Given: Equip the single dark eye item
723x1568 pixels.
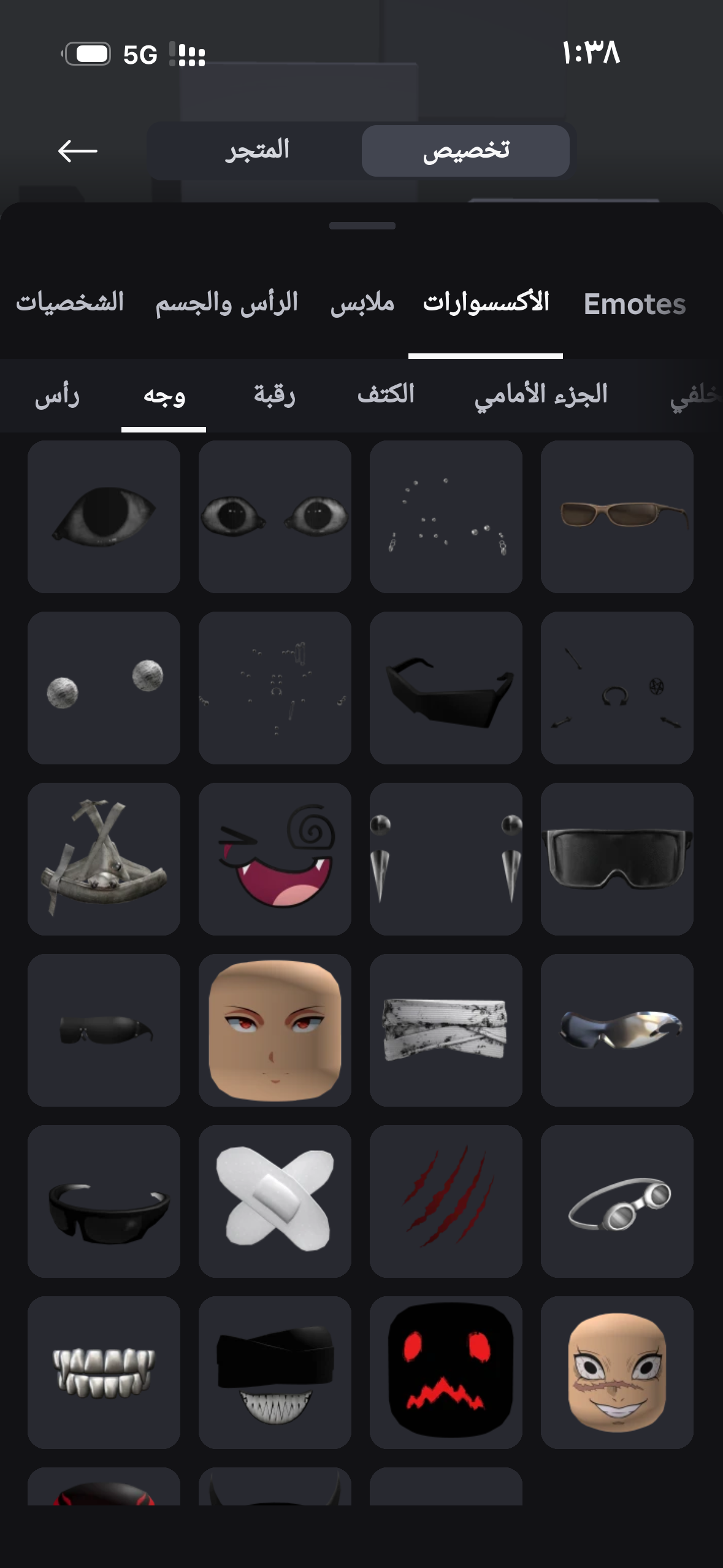Looking at the screenshot, I should point(104,517).
